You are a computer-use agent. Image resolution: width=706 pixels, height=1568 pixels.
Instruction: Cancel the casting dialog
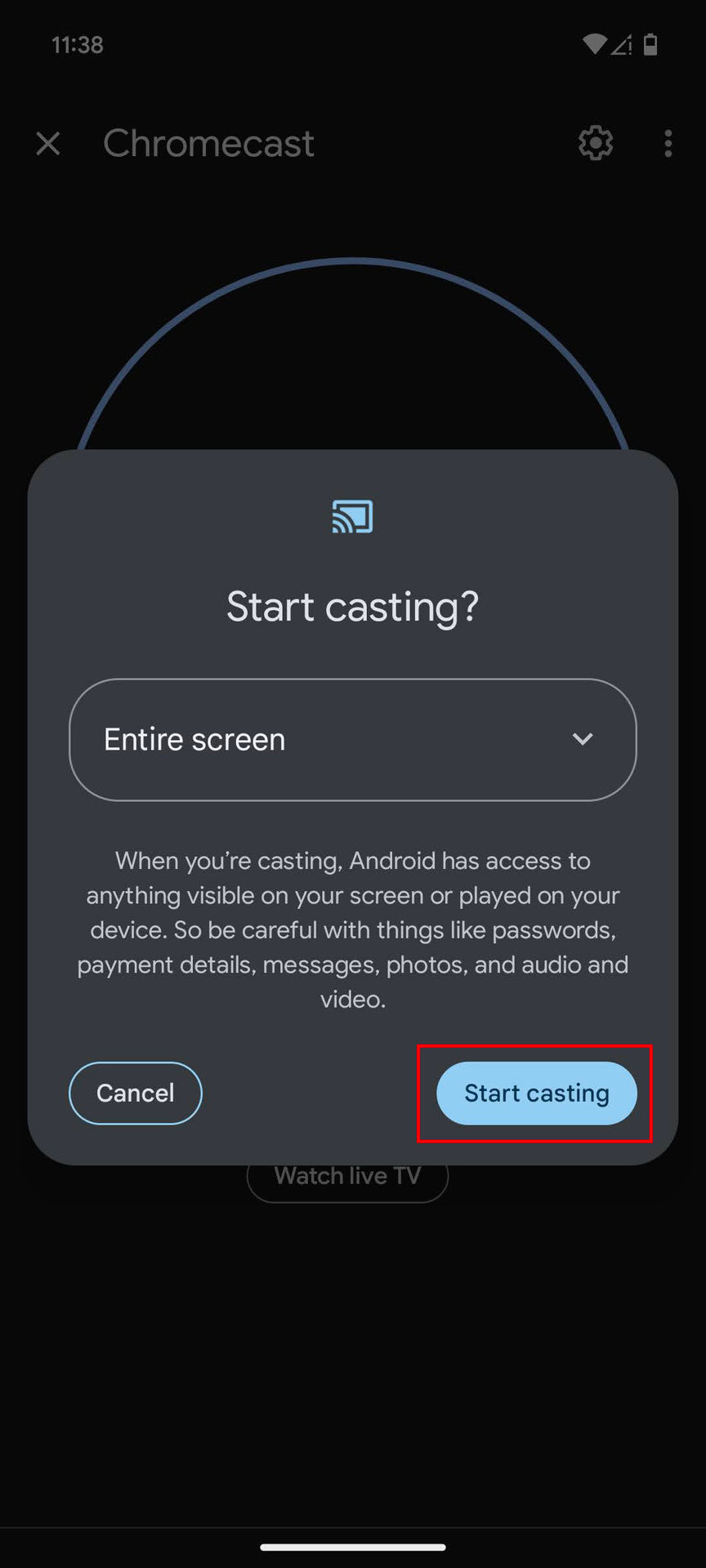136,1093
